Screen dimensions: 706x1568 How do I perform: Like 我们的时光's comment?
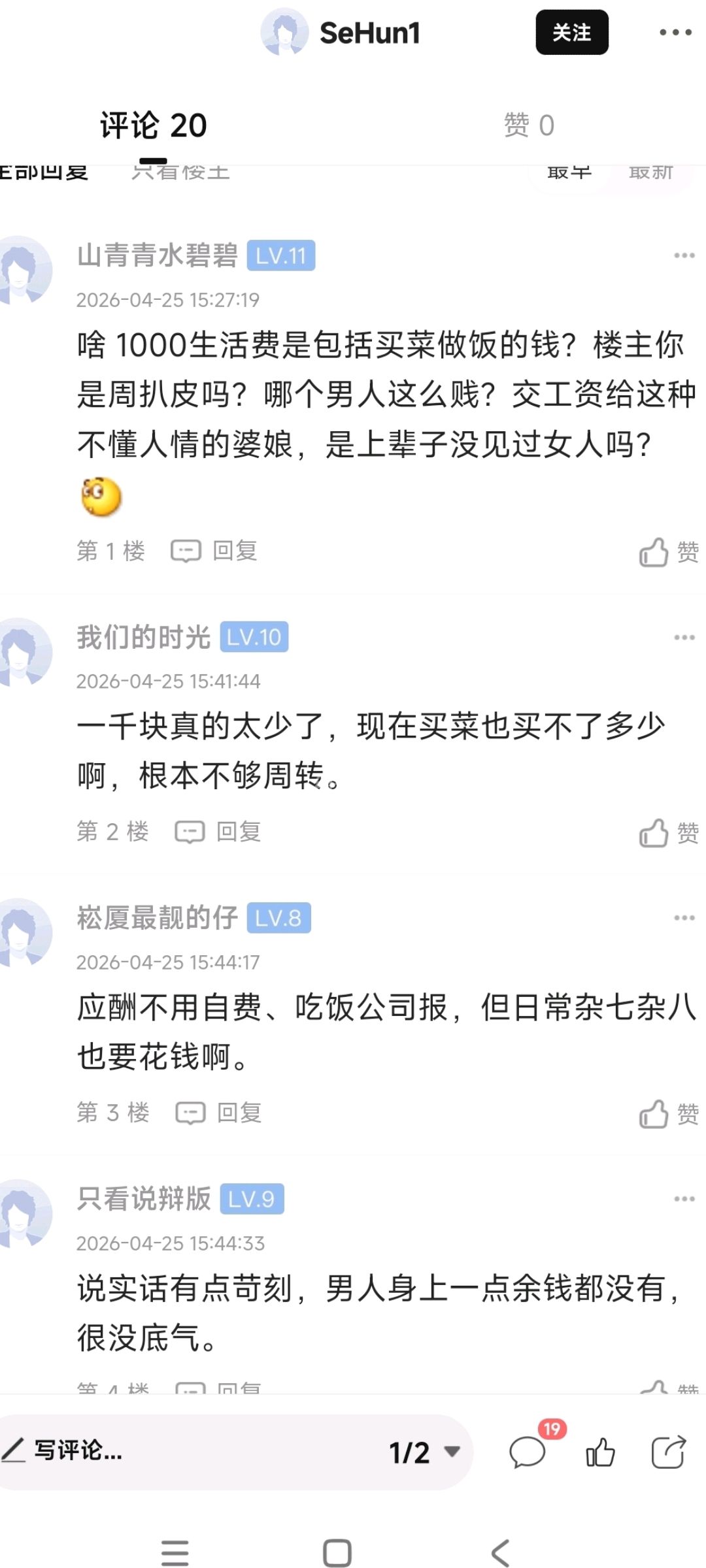(668, 834)
